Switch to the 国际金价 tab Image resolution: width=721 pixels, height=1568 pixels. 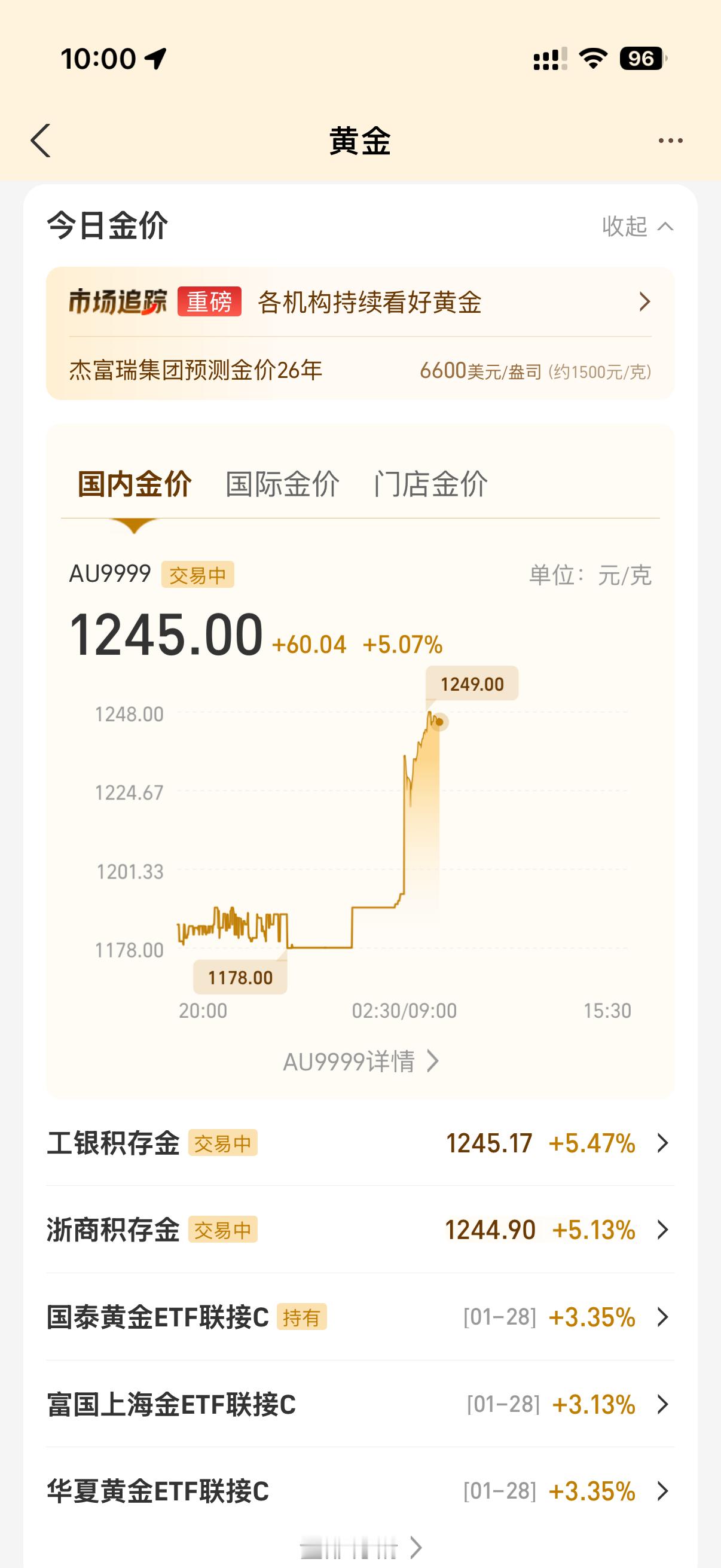(282, 484)
